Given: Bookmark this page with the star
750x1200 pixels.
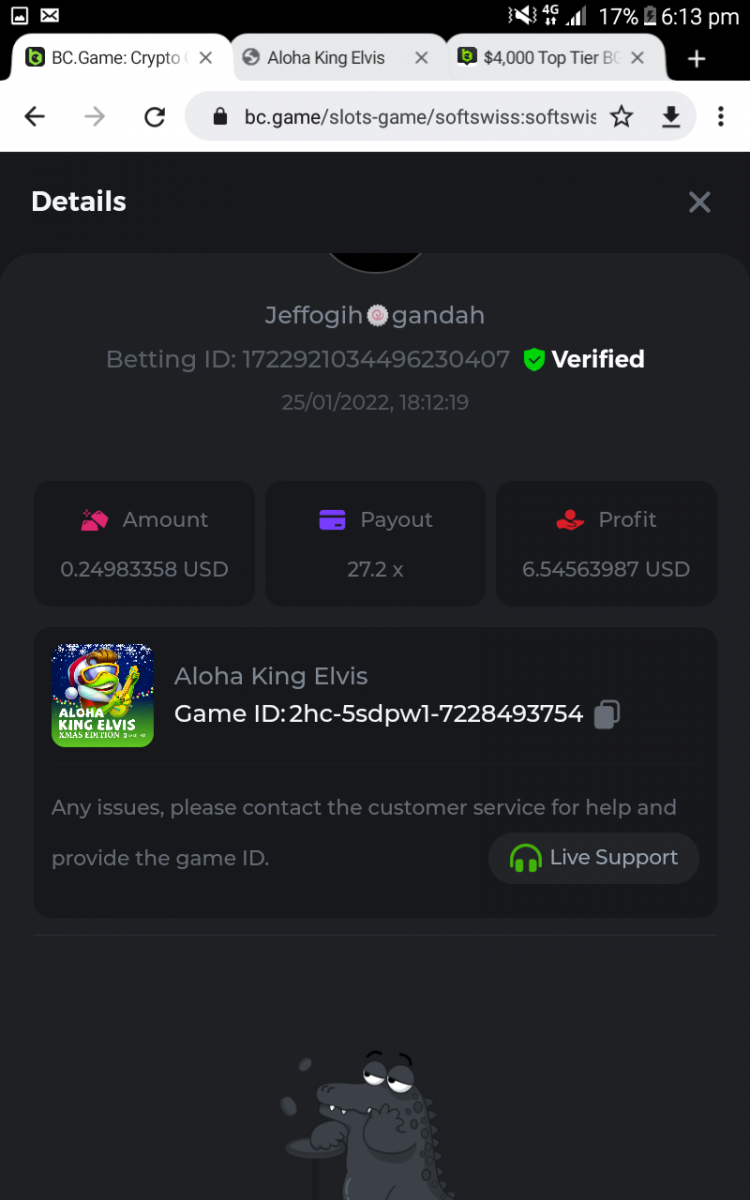Looking at the screenshot, I should pos(622,117).
